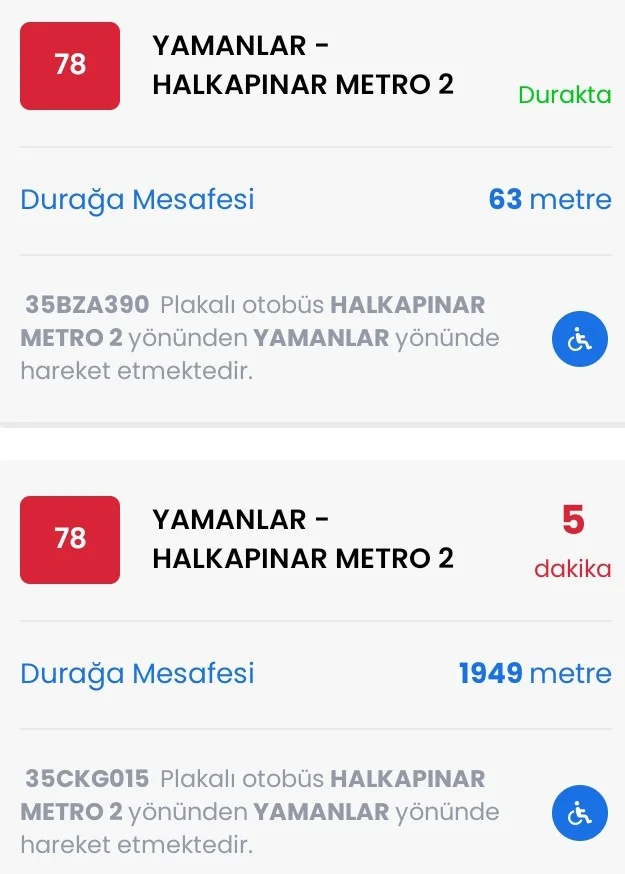The image size is (625, 874).
Task: Tap accessibility icon for bus 35BZA390
Action: (x=579, y=340)
